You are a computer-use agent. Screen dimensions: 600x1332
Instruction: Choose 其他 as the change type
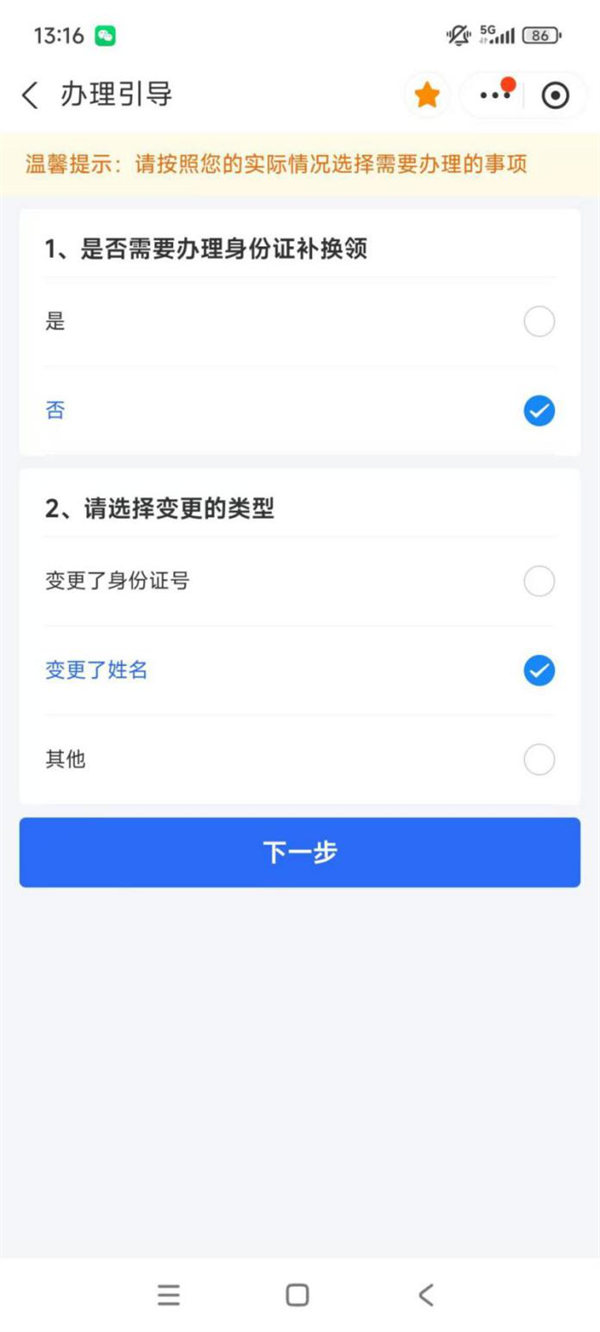click(300, 760)
